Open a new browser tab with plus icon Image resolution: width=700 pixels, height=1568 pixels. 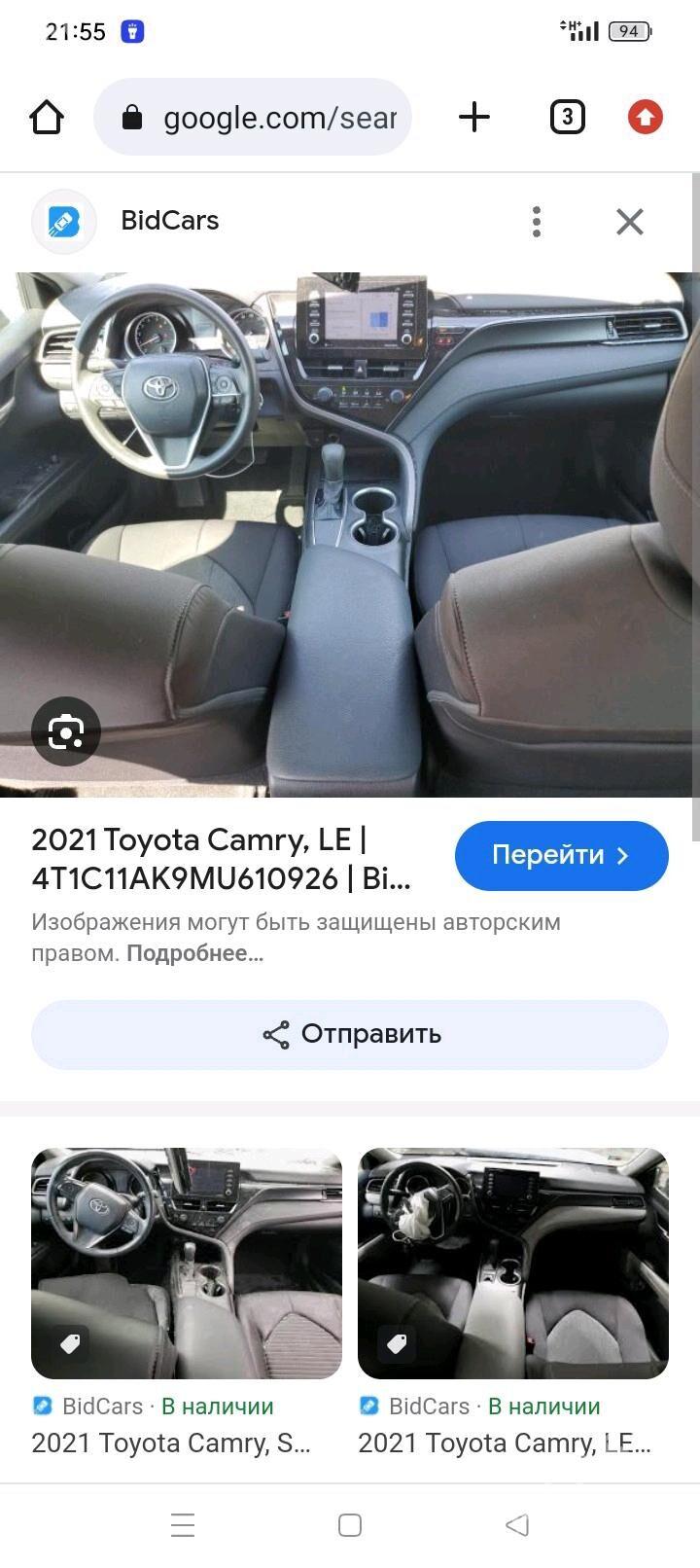(x=473, y=117)
